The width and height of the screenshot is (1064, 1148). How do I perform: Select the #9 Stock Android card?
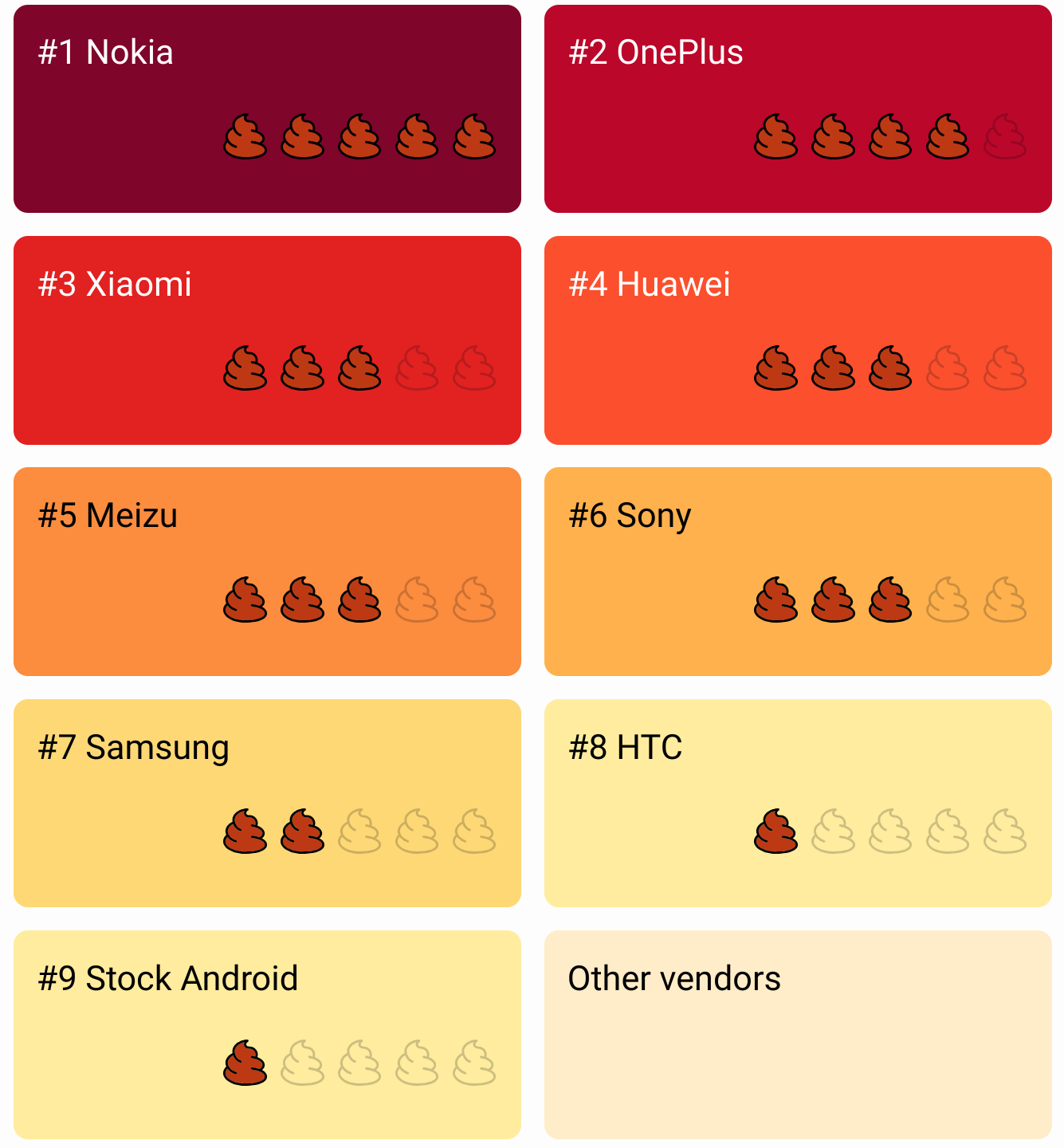click(x=267, y=1034)
